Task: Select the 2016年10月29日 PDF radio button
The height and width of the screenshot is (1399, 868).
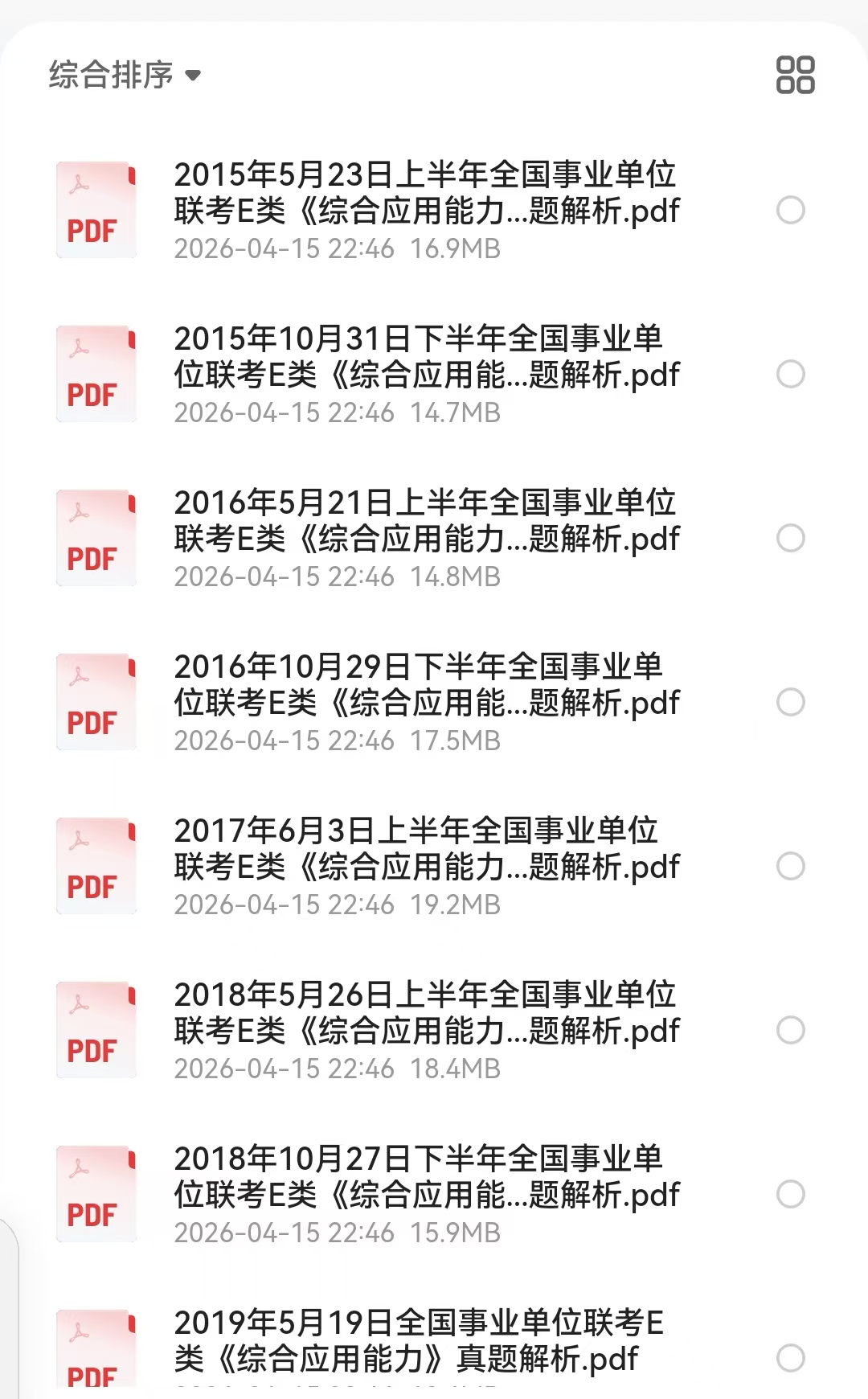Action: pyautogui.click(x=791, y=703)
